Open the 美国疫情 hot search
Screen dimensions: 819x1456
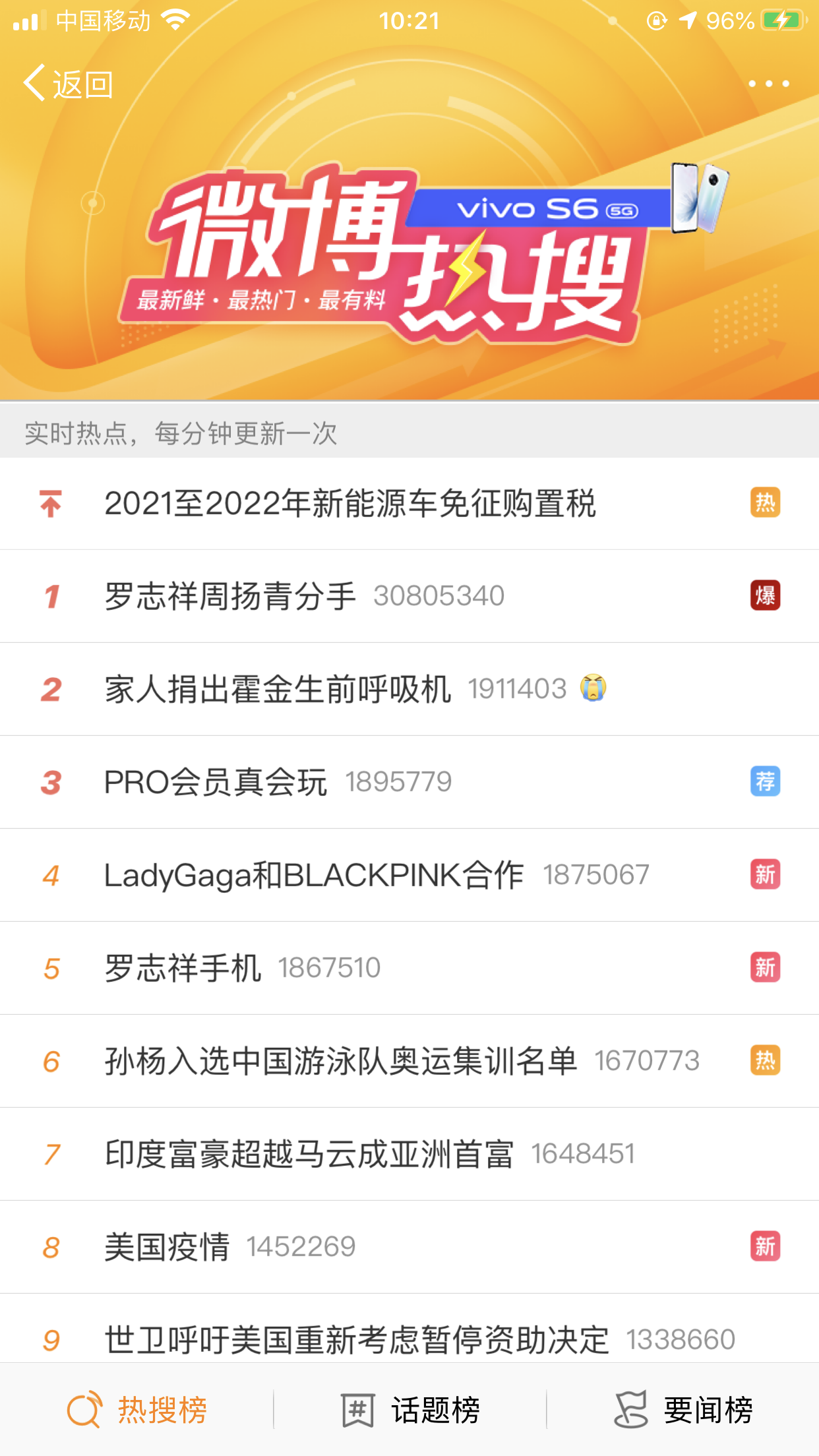167,1247
